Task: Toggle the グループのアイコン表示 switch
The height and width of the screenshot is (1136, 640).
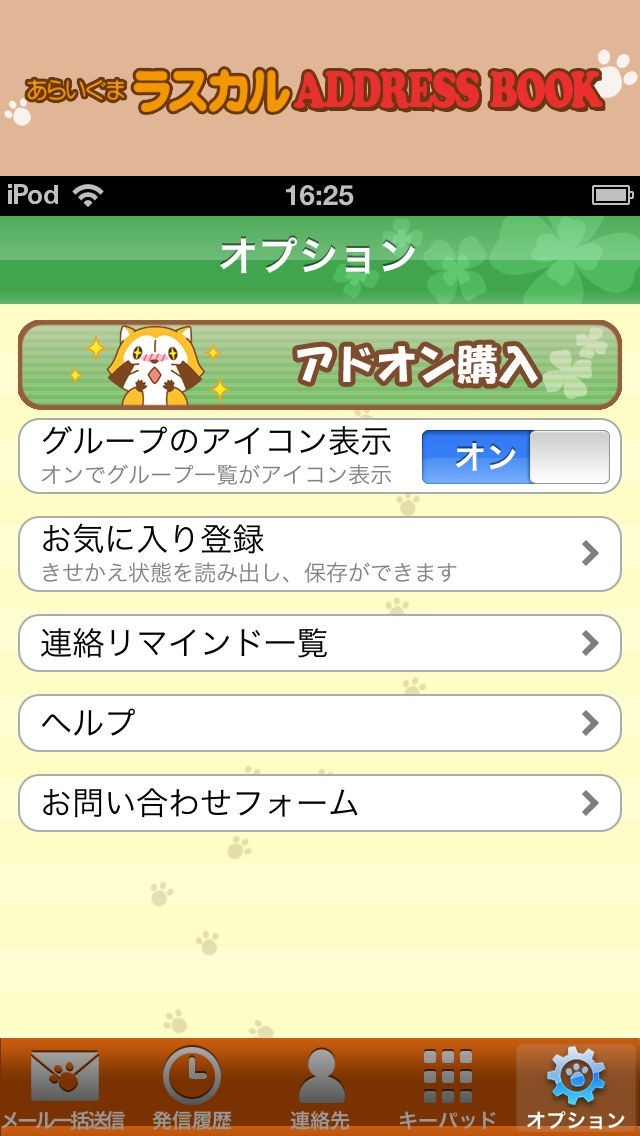Action: [515, 457]
